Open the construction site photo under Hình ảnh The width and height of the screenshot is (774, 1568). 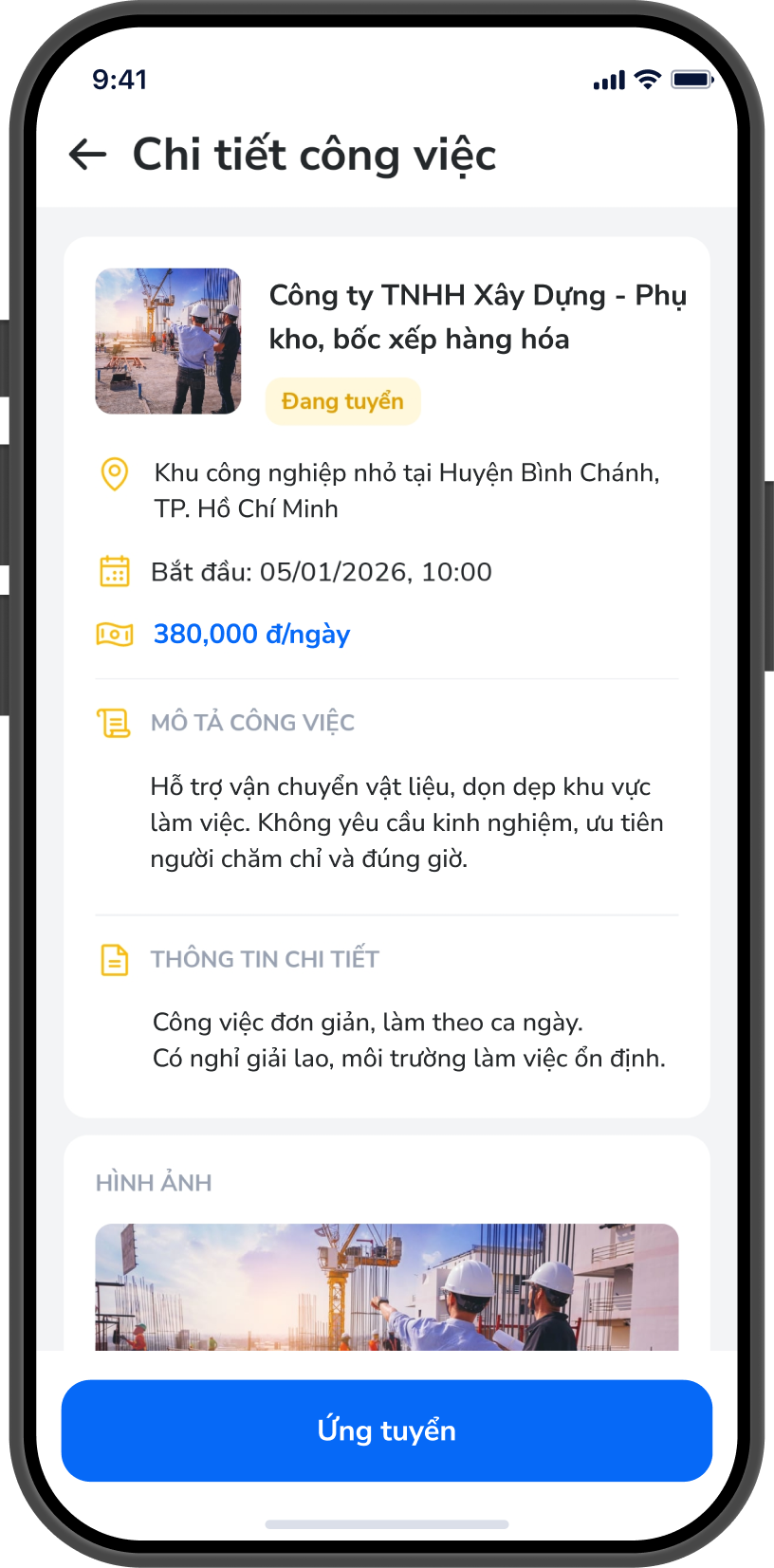point(387,1286)
